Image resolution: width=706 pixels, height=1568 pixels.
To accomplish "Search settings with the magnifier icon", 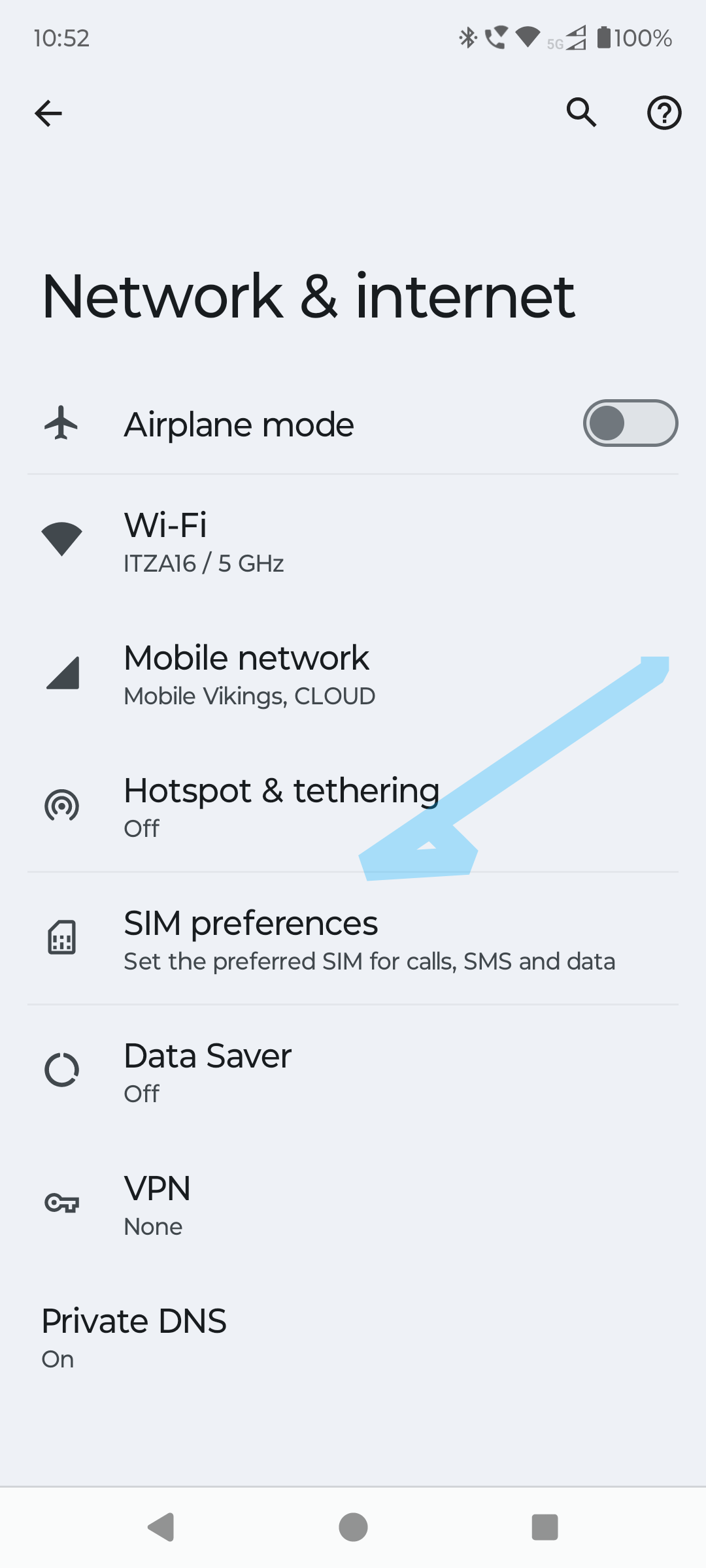I will [x=581, y=112].
